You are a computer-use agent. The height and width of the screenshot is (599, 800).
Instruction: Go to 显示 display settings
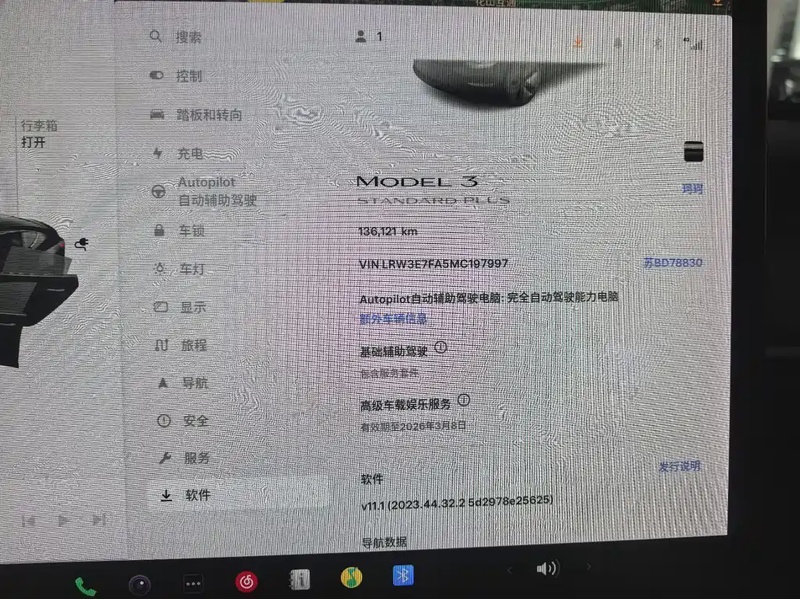[193, 307]
